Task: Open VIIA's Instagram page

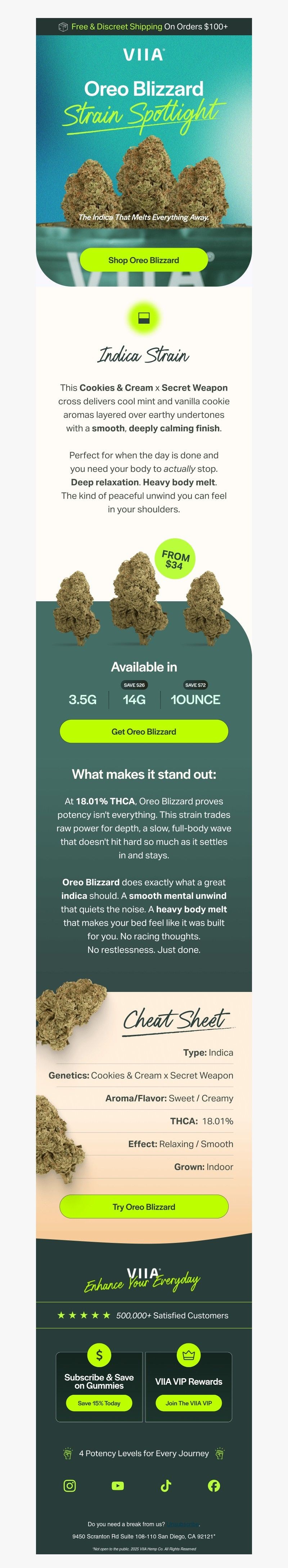Action: tap(70, 1485)
